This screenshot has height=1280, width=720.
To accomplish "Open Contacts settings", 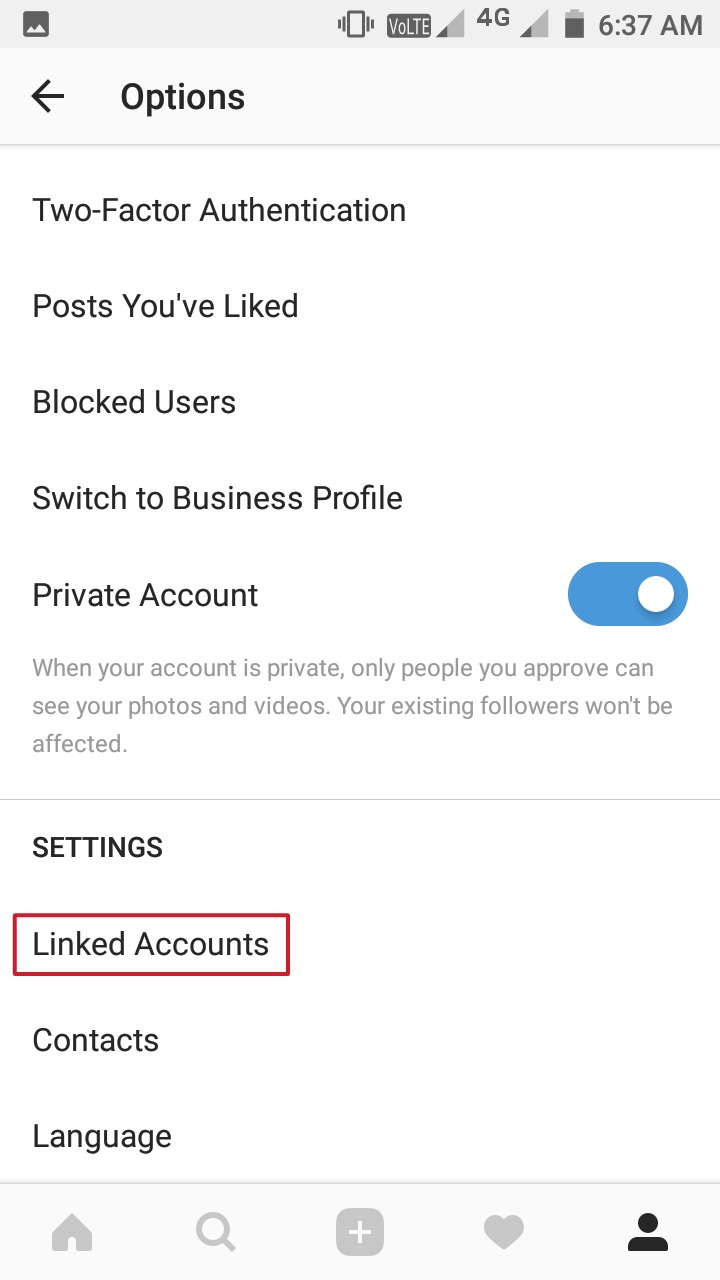I will [360, 1040].
